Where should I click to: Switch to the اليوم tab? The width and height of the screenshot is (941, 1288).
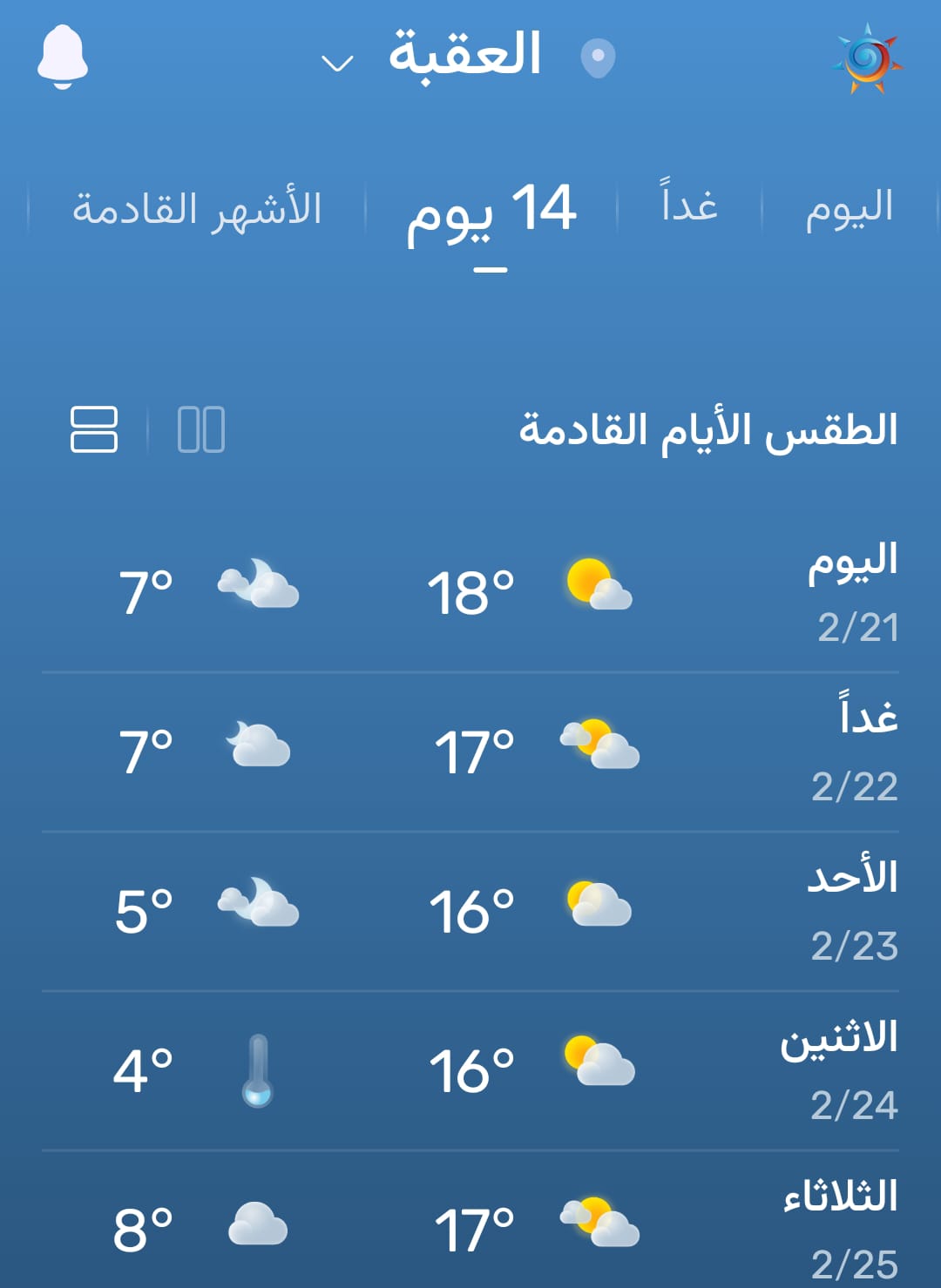(849, 209)
